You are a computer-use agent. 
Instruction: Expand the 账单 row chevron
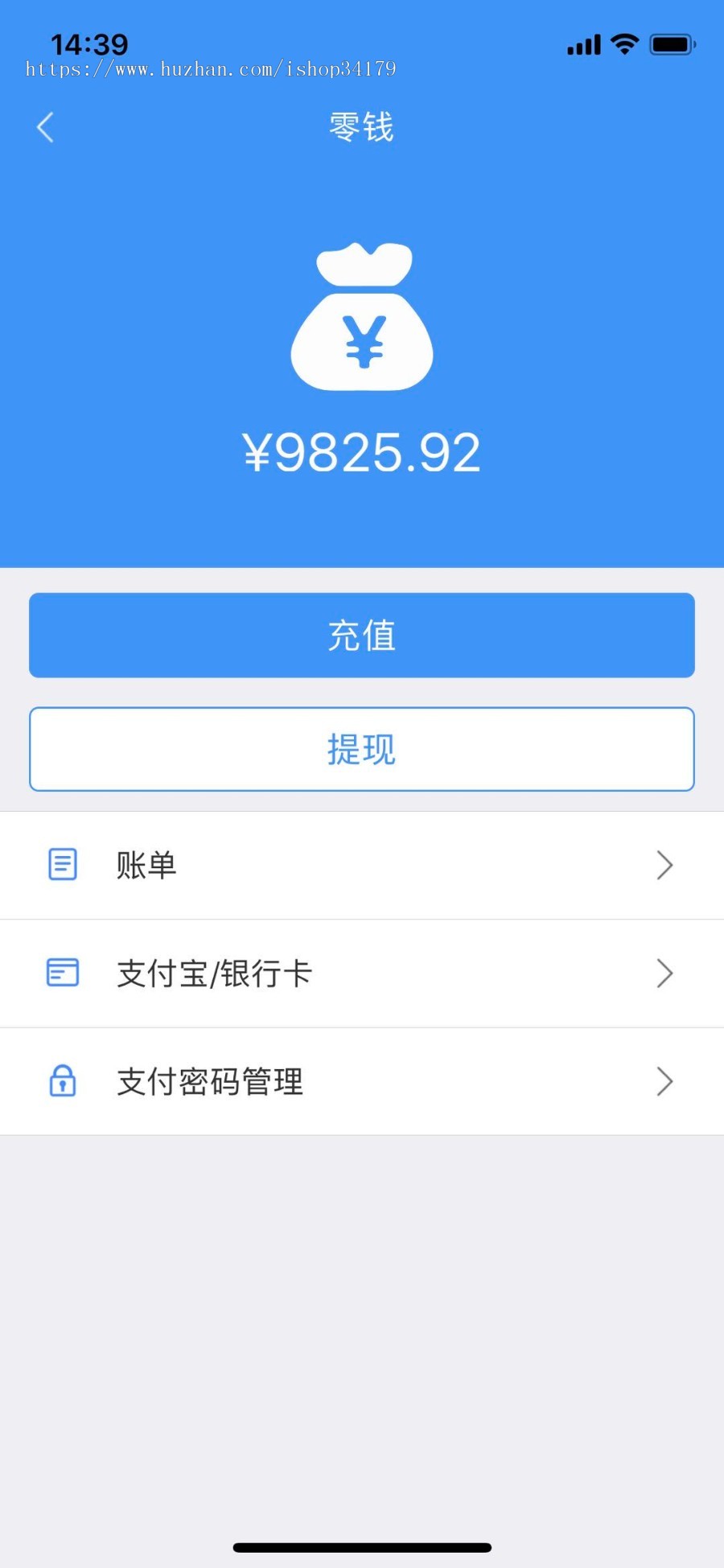[x=665, y=865]
